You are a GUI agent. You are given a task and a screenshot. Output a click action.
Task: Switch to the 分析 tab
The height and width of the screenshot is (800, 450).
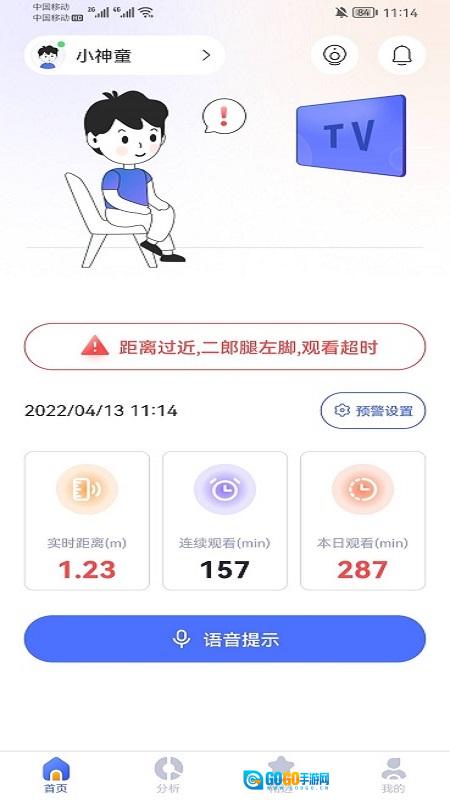click(168, 776)
